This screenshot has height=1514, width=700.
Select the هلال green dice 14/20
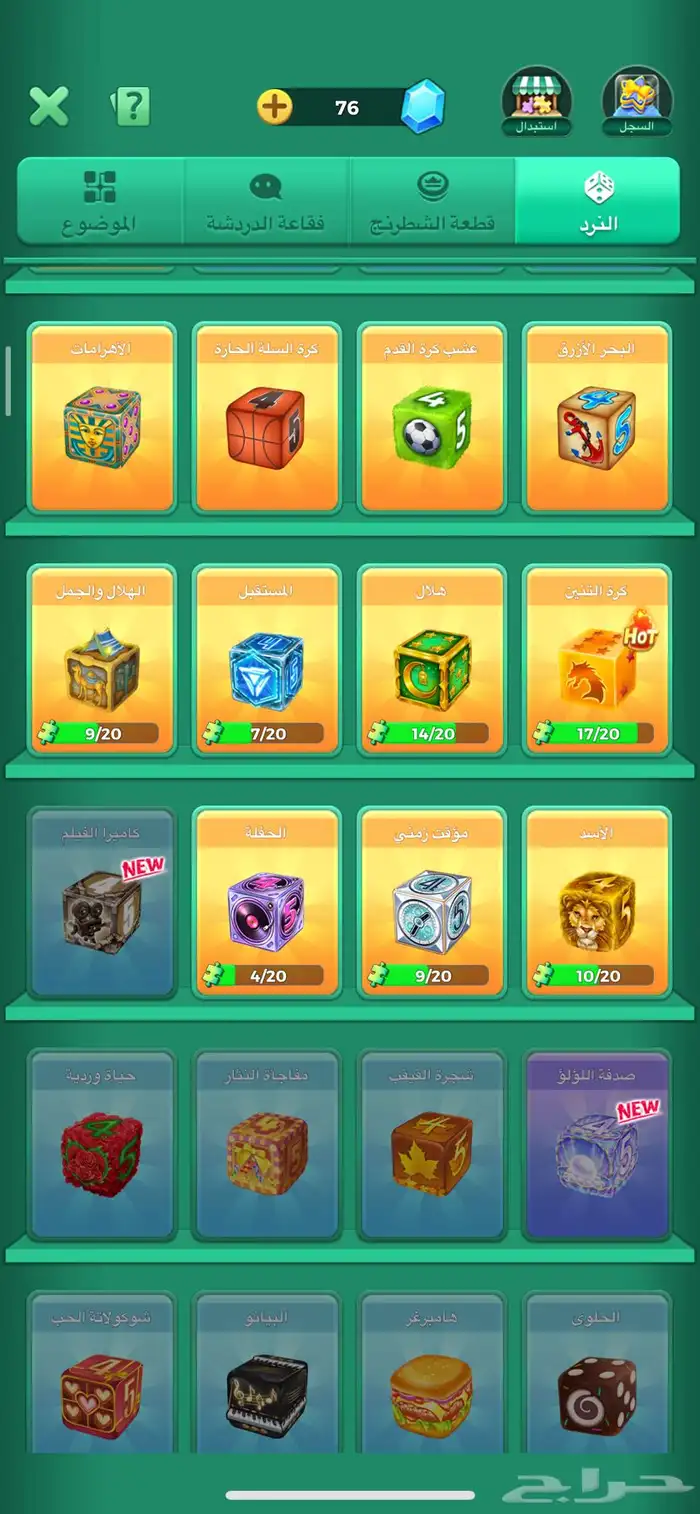432,660
